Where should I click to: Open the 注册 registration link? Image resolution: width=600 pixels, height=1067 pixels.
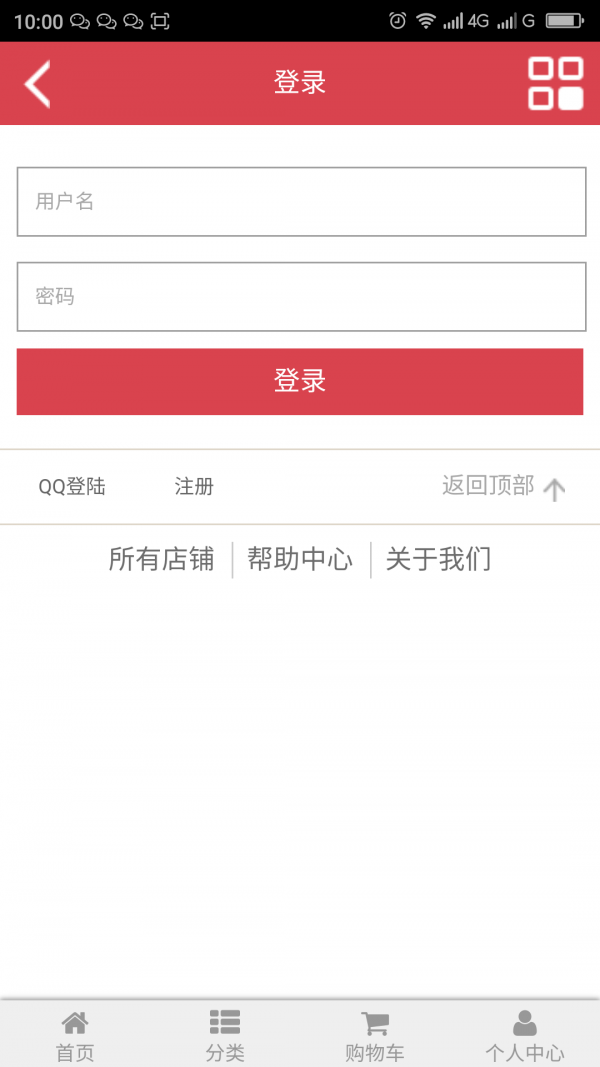[194, 487]
